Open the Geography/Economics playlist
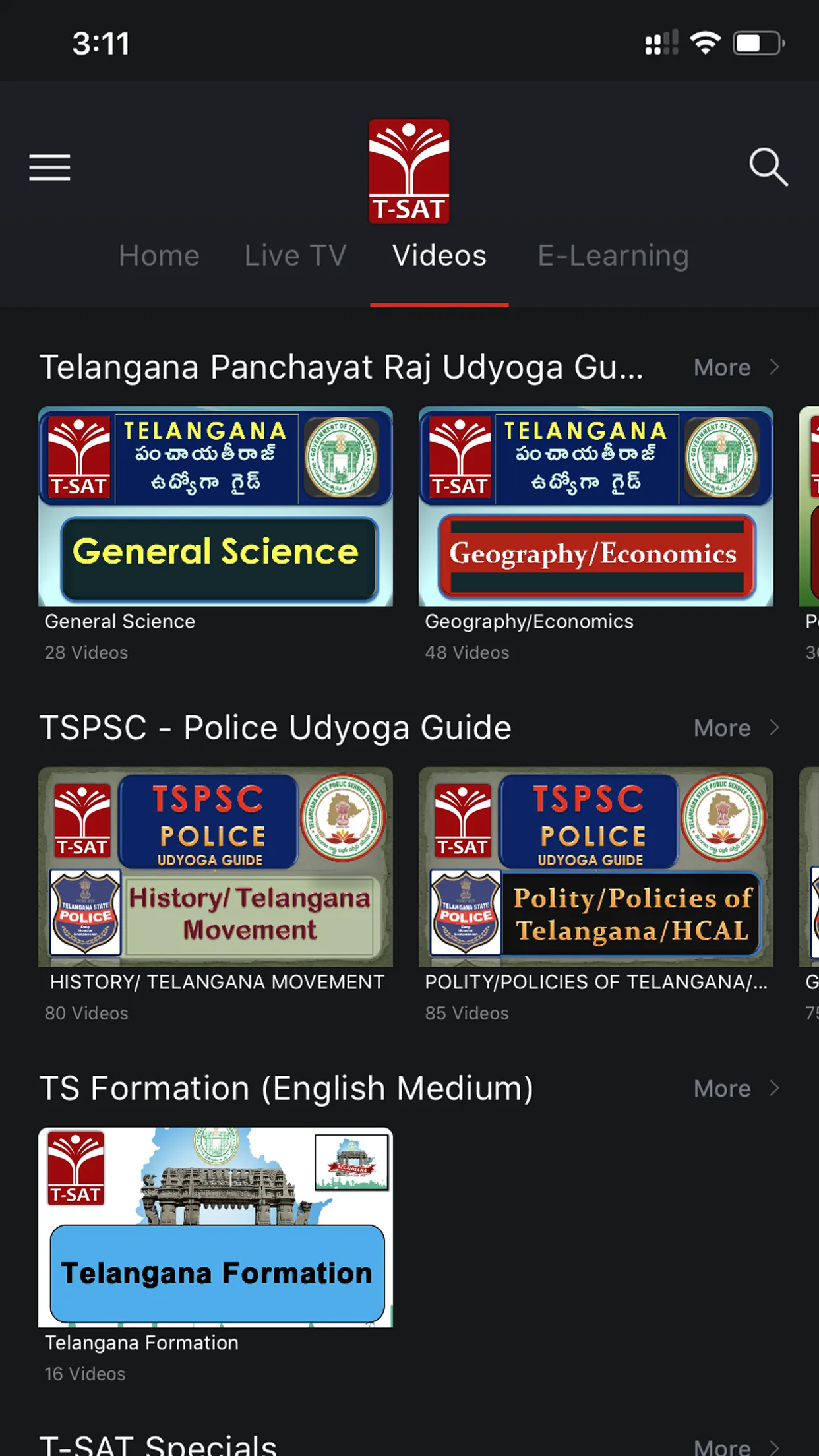This screenshot has width=819, height=1456. pyautogui.click(x=595, y=506)
